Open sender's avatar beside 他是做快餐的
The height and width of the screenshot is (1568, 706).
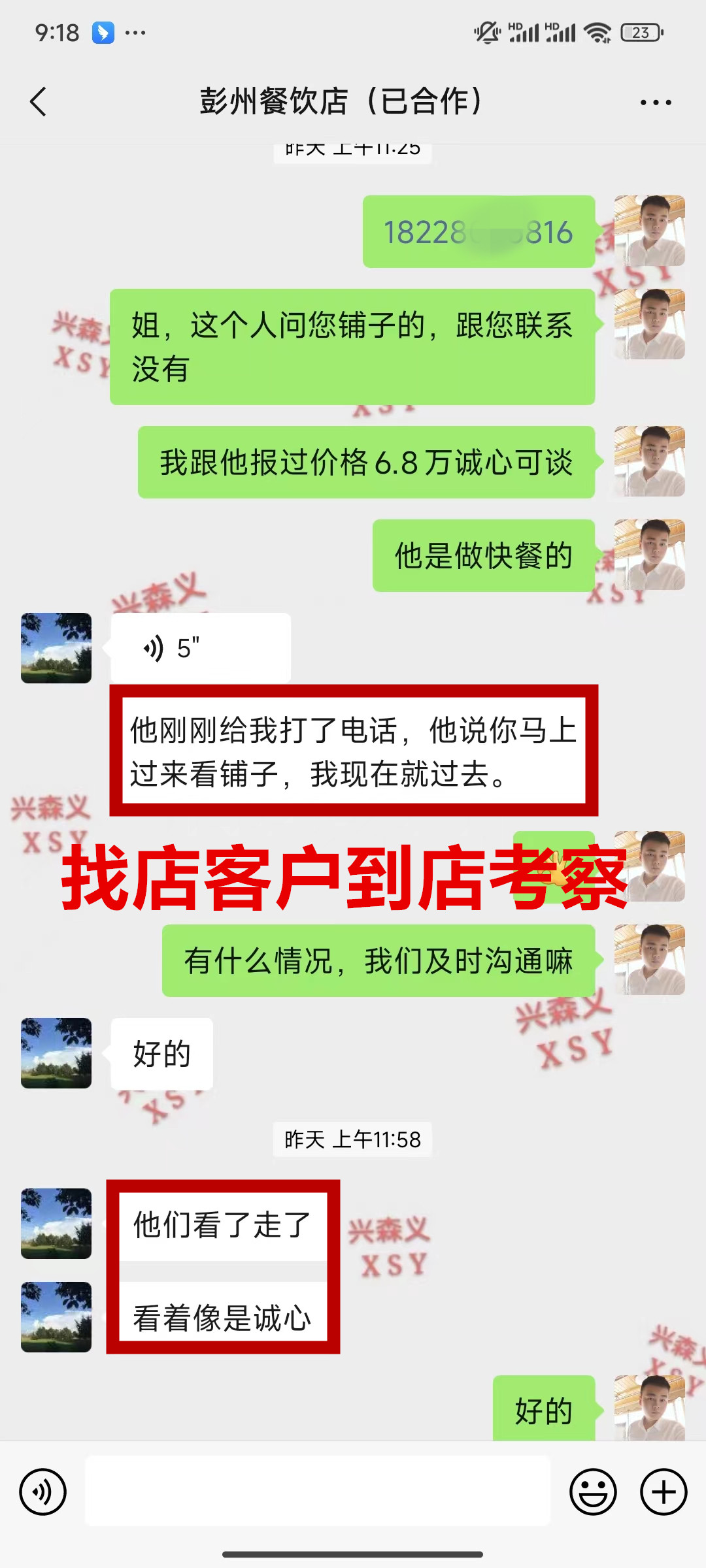pos(649,555)
